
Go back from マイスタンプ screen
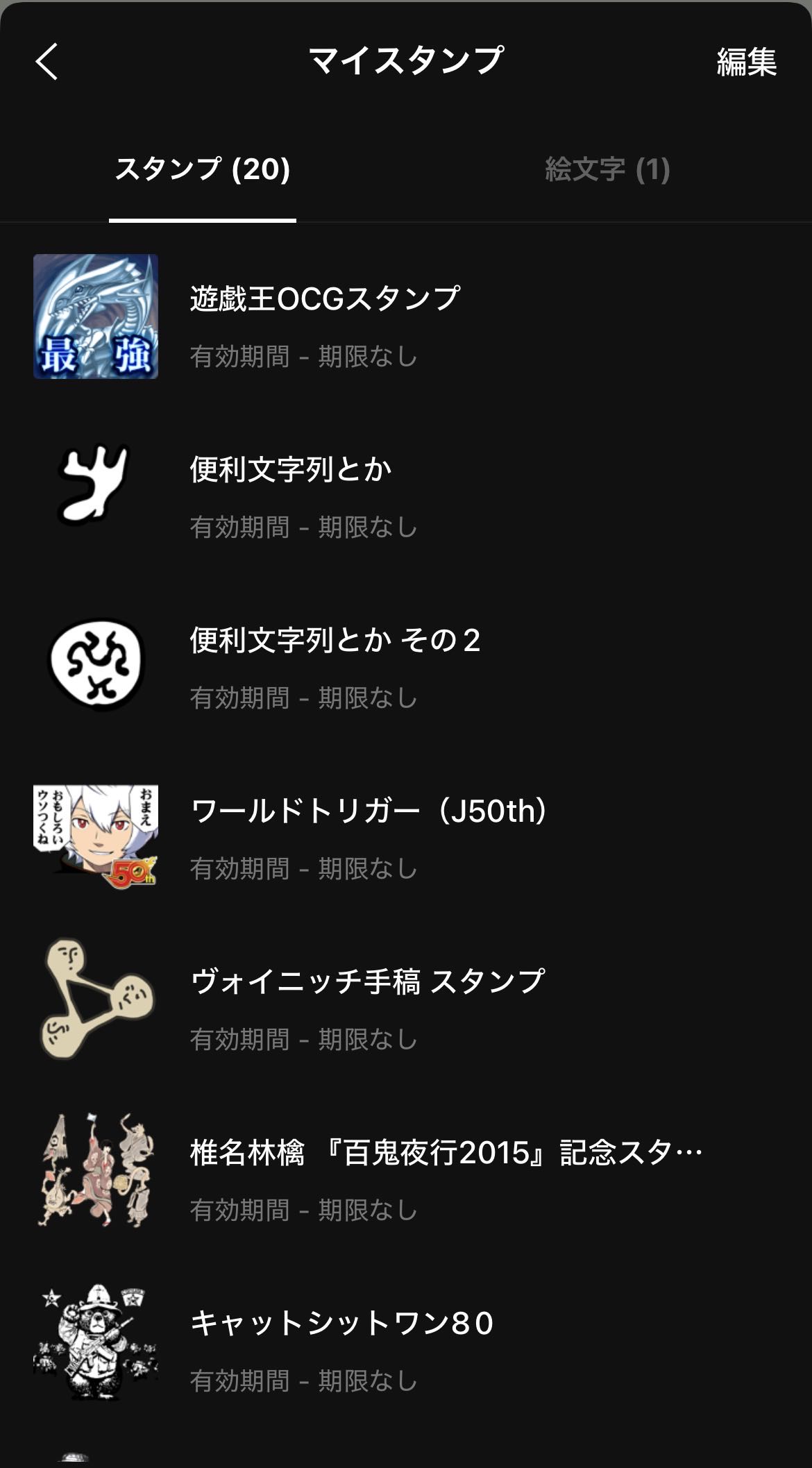click(x=47, y=62)
